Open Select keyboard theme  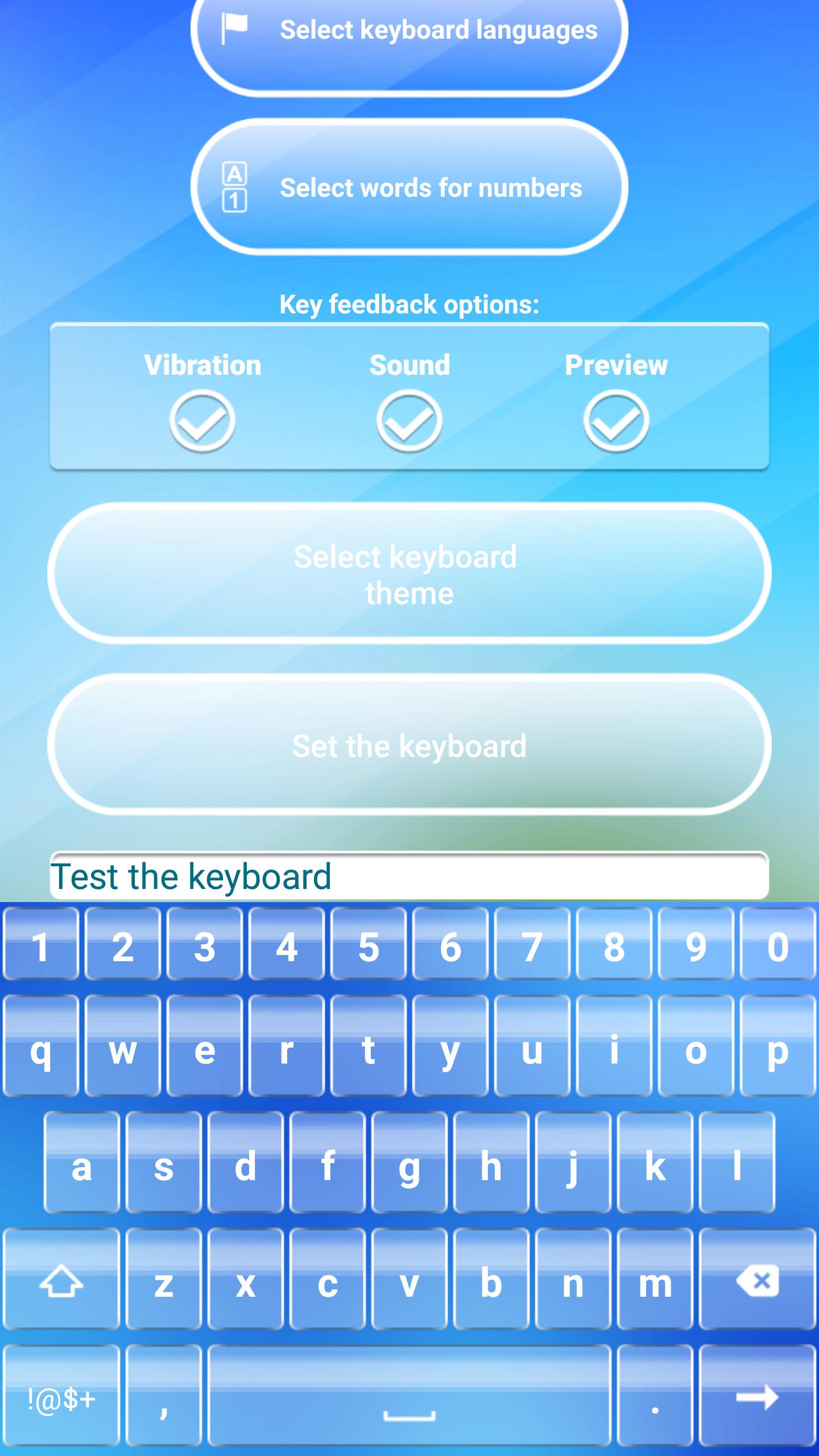click(409, 574)
